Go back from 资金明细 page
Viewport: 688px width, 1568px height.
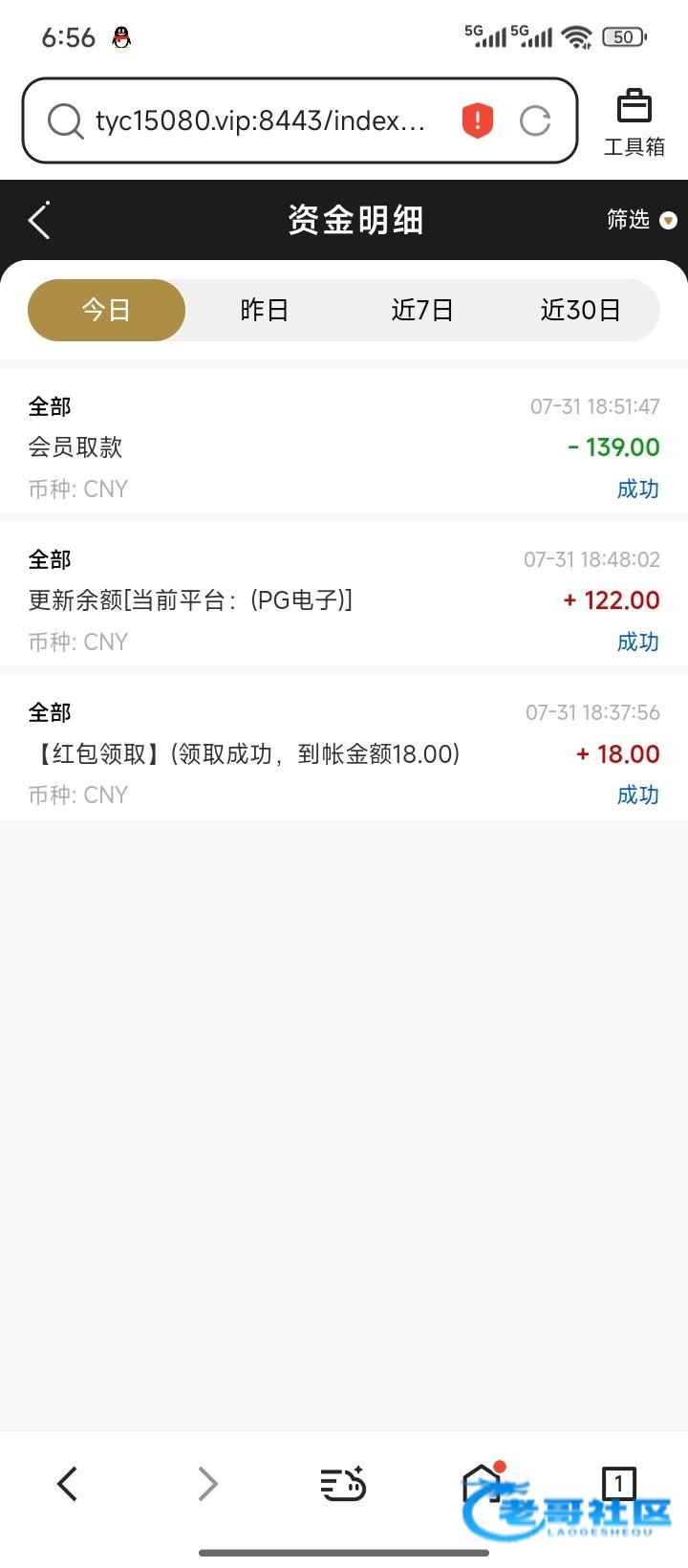click(39, 221)
